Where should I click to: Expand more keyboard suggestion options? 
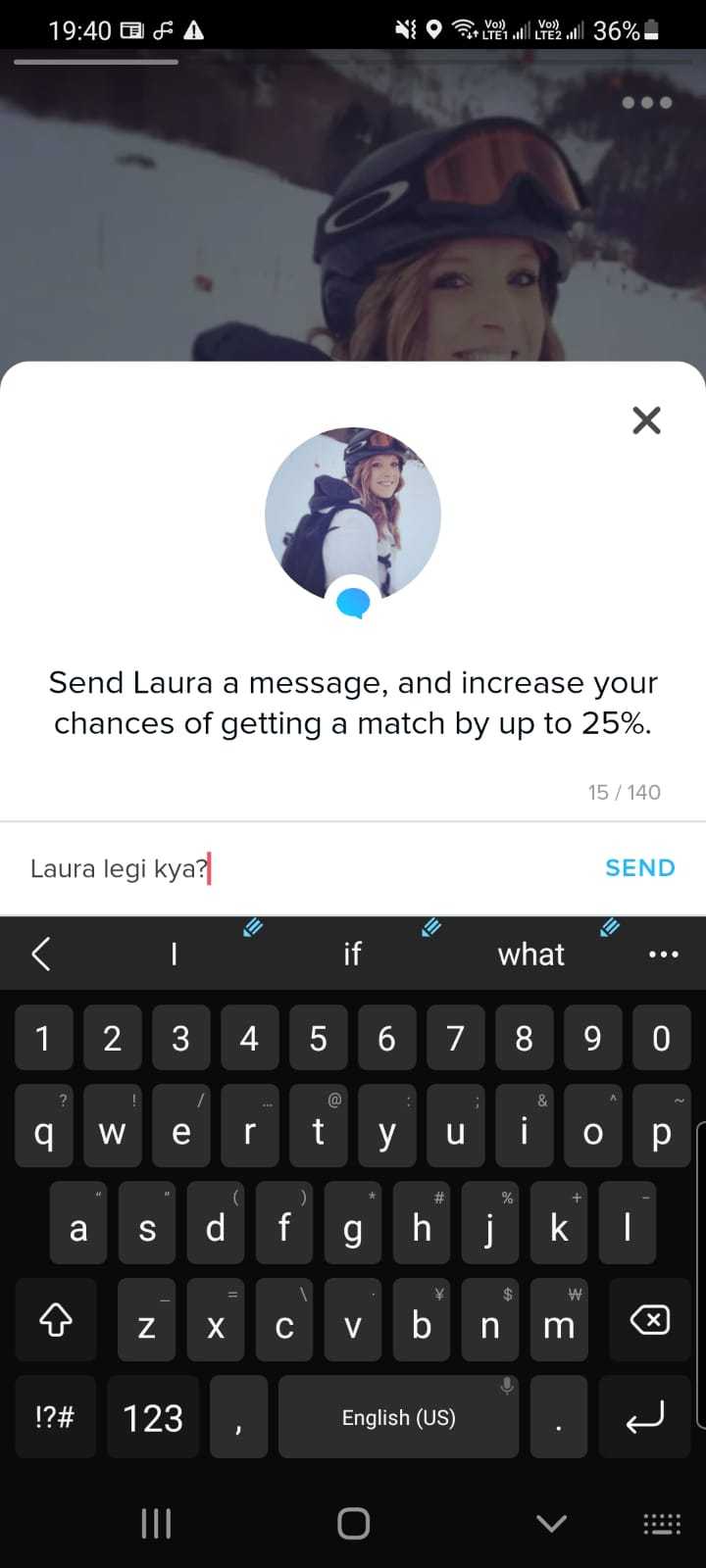click(x=663, y=955)
